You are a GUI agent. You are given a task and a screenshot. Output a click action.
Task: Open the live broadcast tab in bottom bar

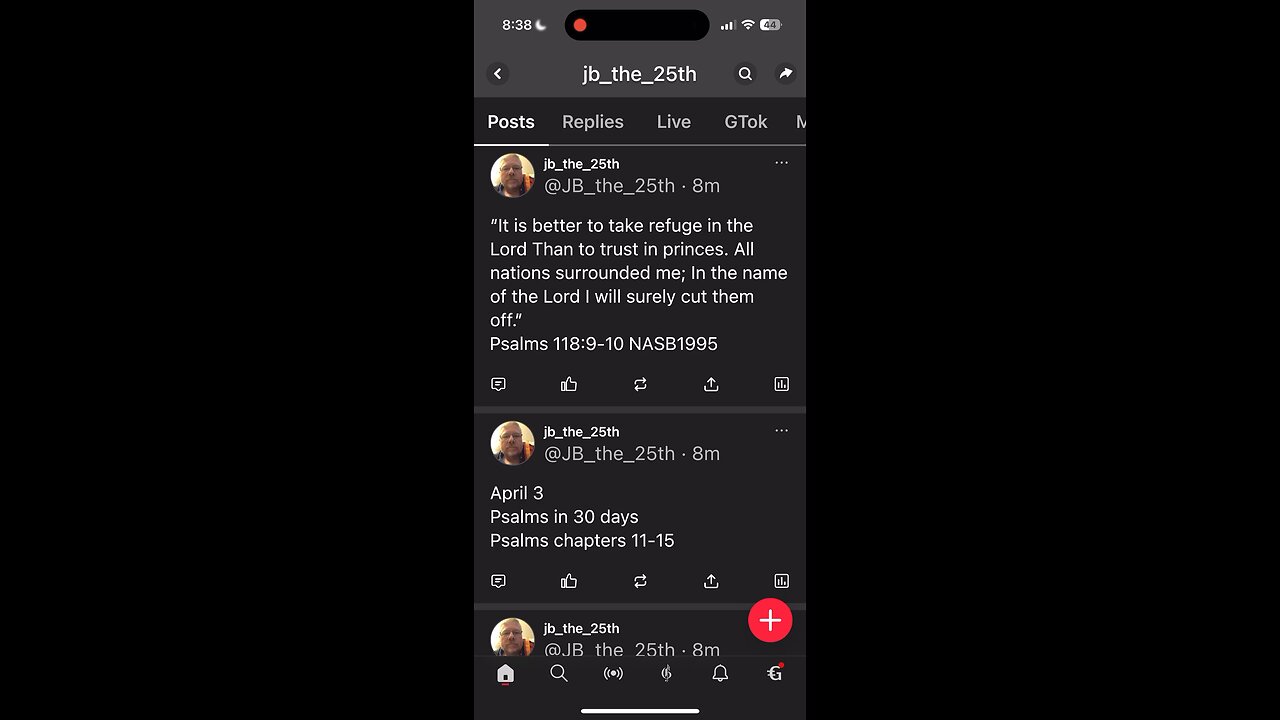613,674
